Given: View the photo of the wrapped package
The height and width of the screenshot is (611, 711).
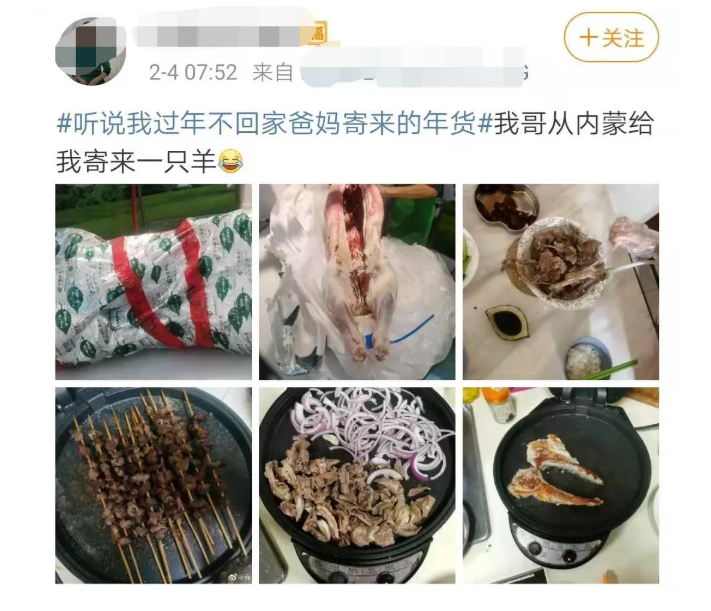Looking at the screenshot, I should pos(153,282).
